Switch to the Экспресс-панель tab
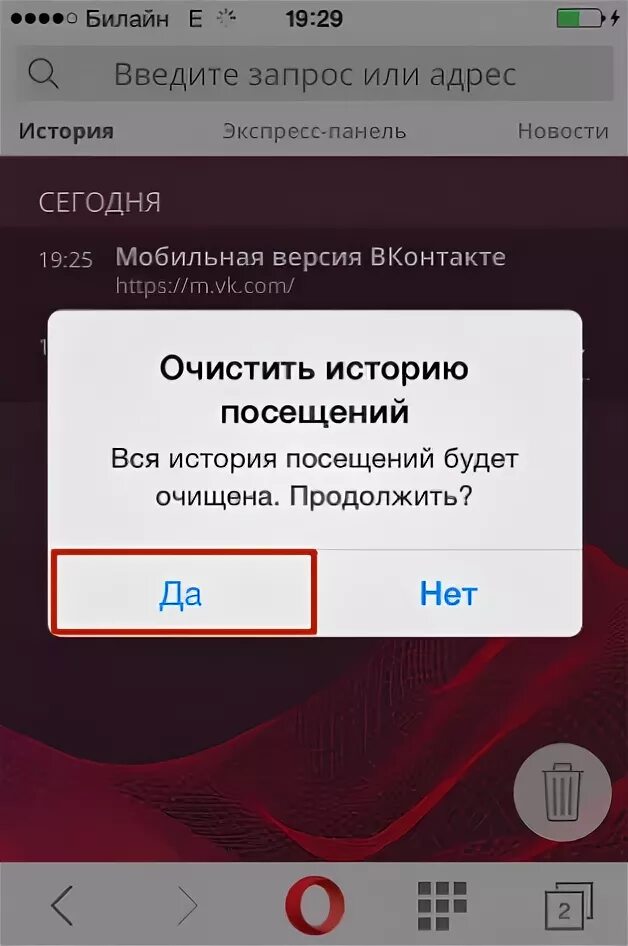 click(x=314, y=131)
